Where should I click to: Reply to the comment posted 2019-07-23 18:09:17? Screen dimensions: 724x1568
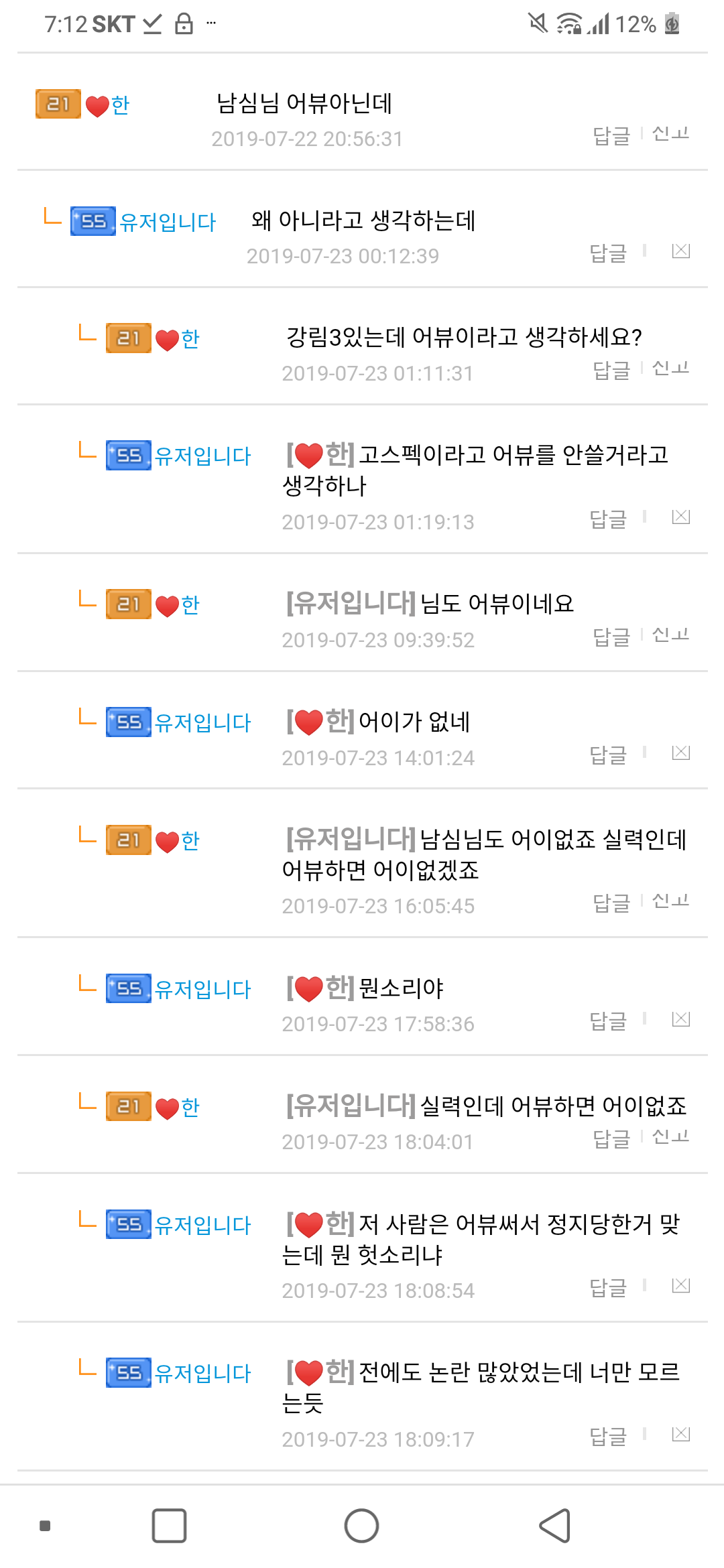[x=608, y=1436]
